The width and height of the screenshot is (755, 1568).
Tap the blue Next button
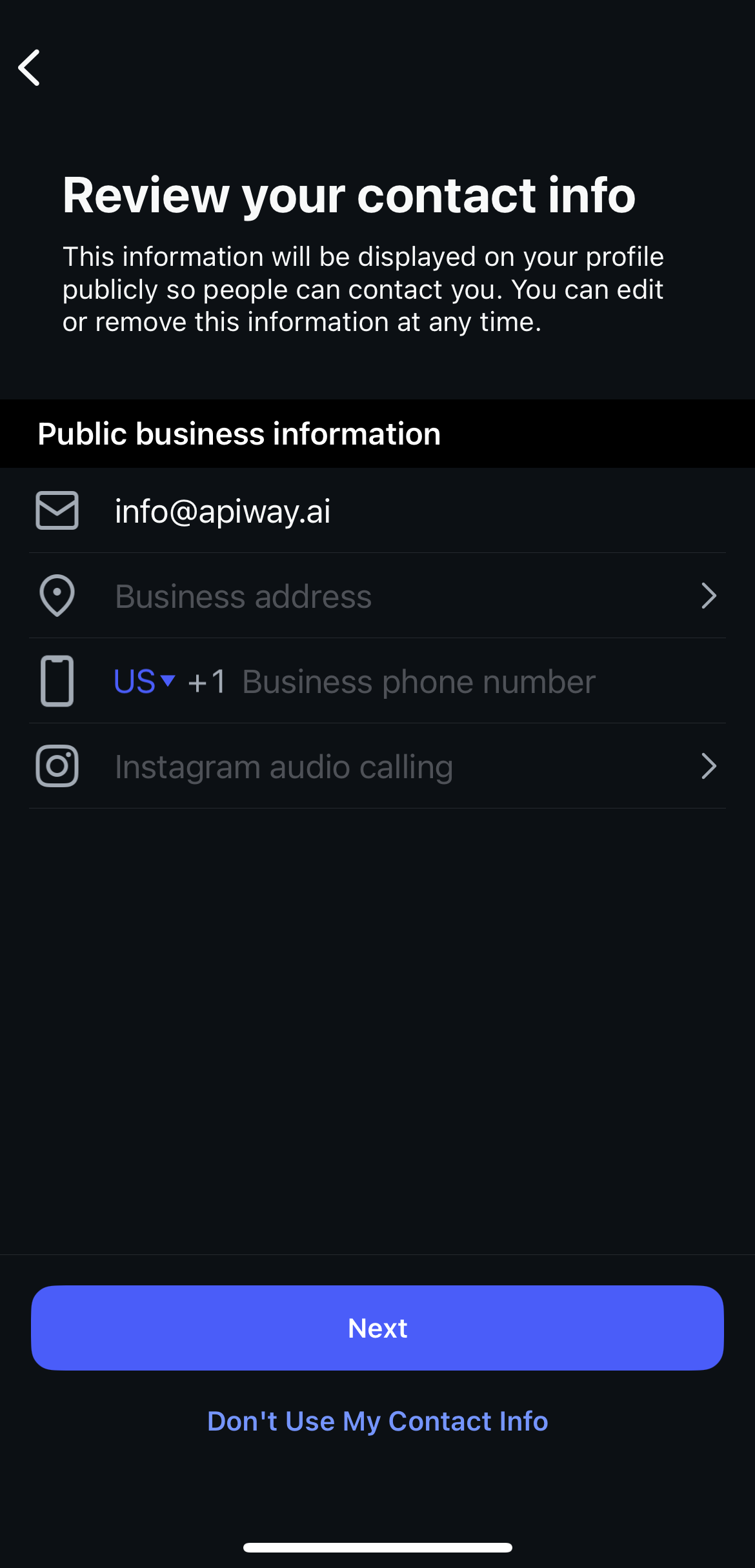(x=377, y=1328)
